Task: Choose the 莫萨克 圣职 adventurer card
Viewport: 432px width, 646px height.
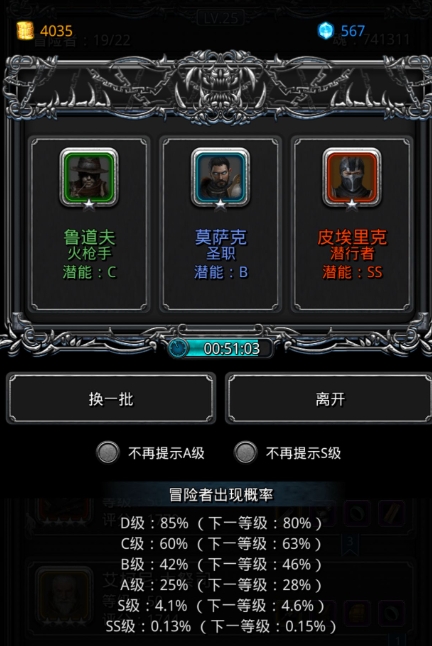Action: click(x=220, y=224)
